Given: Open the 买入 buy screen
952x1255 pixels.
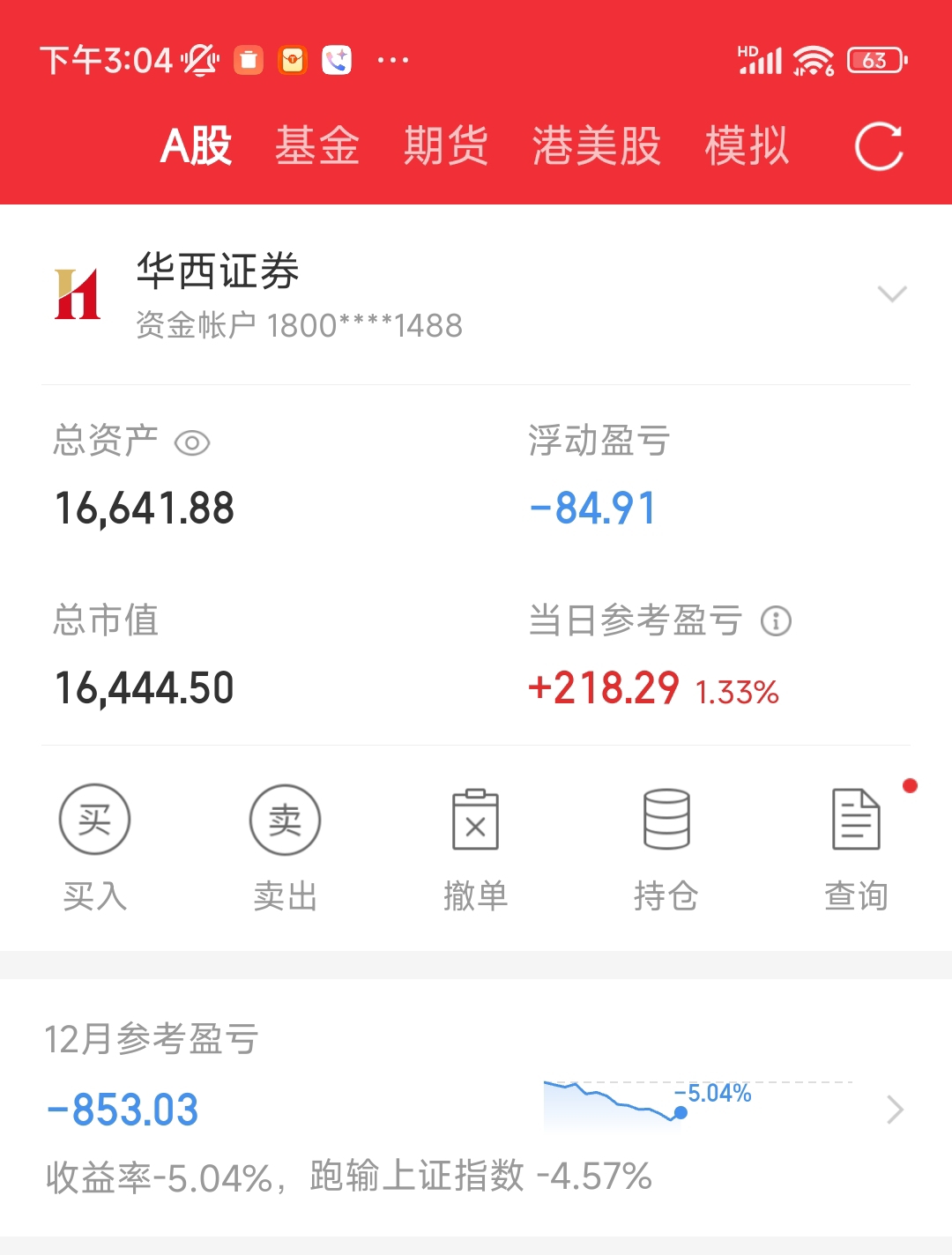Looking at the screenshot, I should click(94, 846).
